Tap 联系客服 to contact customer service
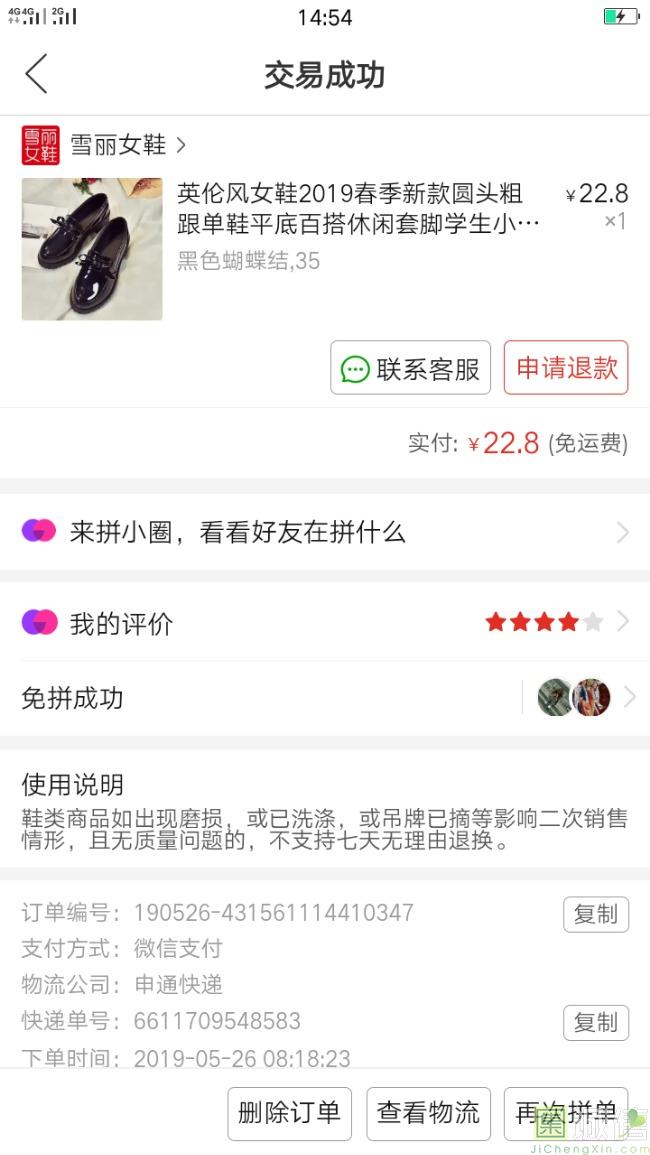The height and width of the screenshot is (1155, 650). pos(410,368)
